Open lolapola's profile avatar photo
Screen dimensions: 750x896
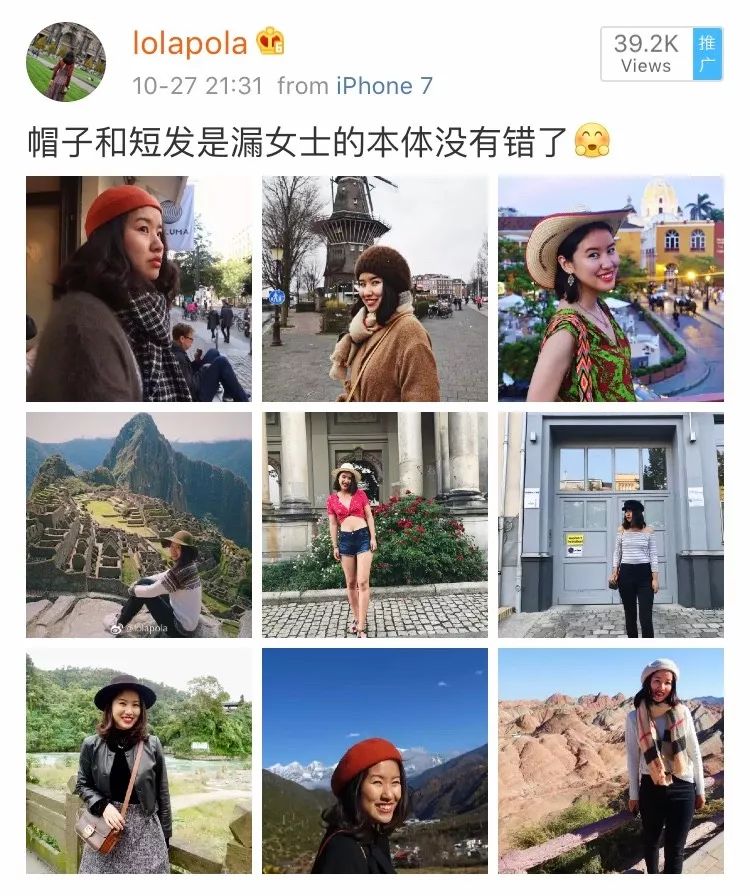(65, 60)
